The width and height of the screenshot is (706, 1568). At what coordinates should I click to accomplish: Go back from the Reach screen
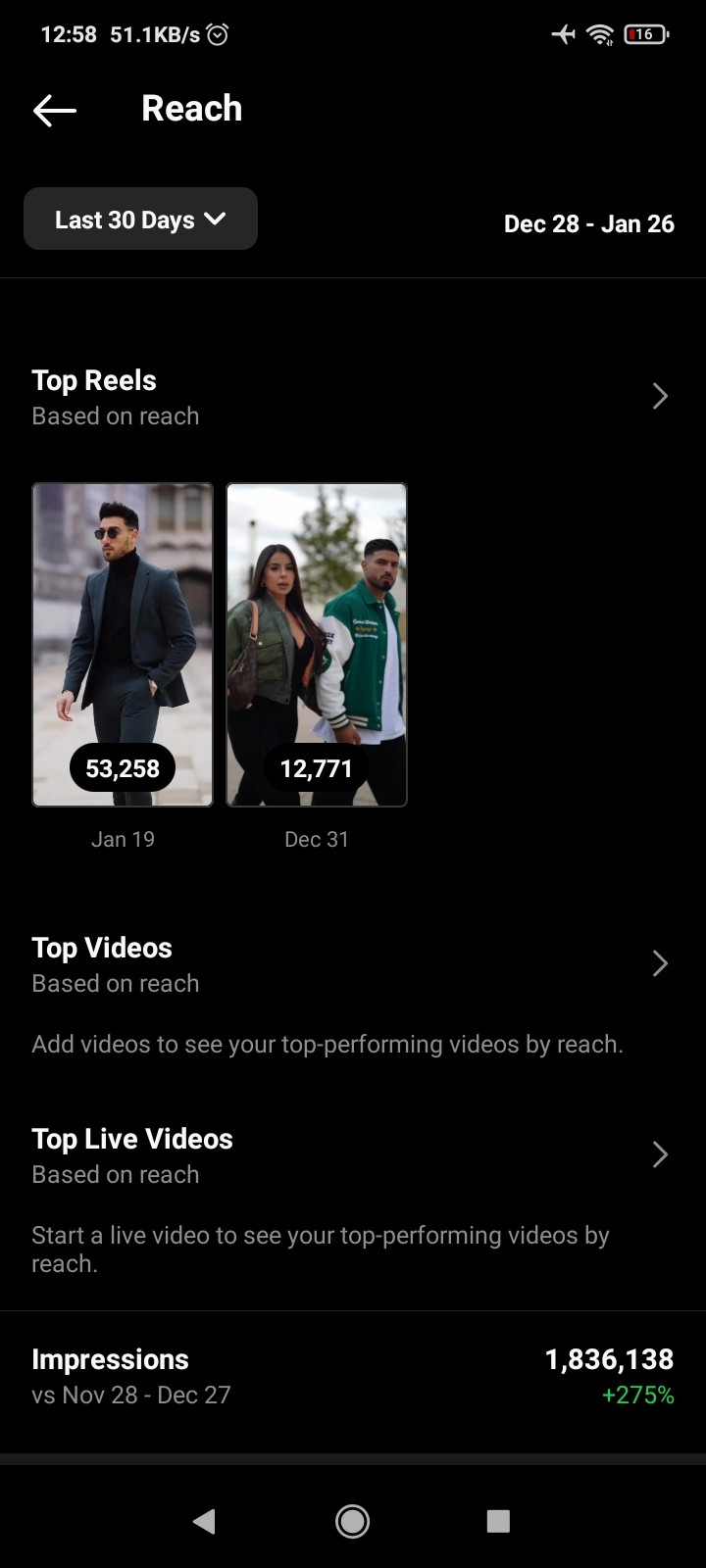point(55,110)
